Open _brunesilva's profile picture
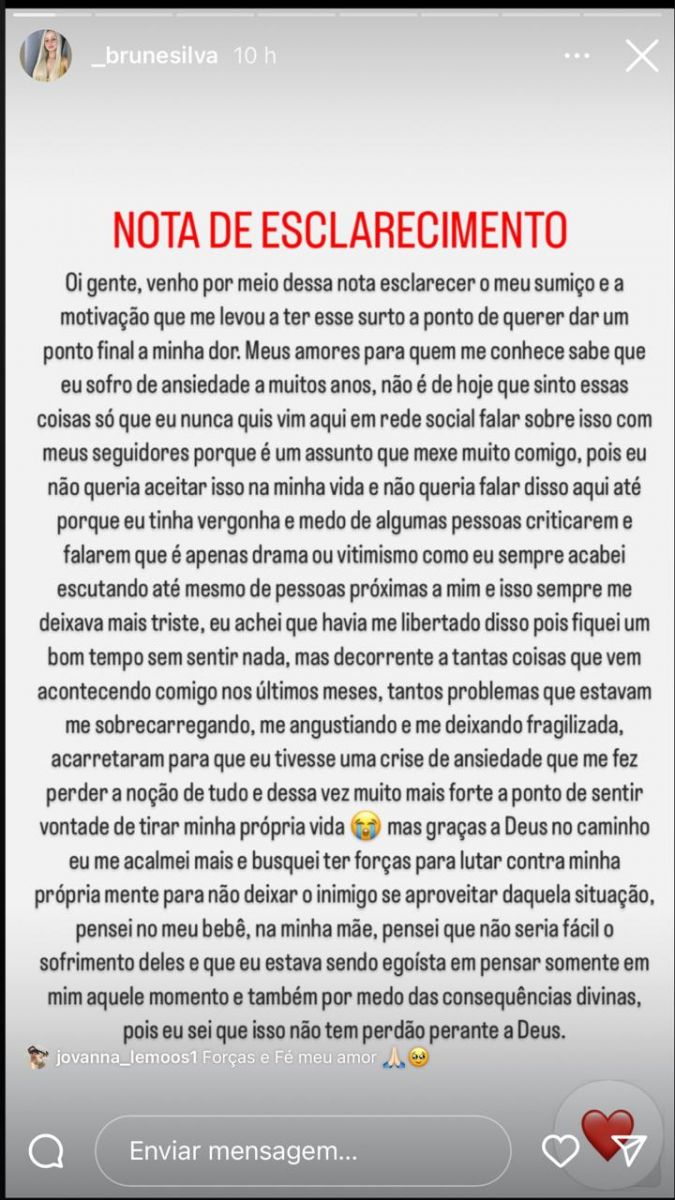The width and height of the screenshot is (675, 1200). (x=46, y=56)
